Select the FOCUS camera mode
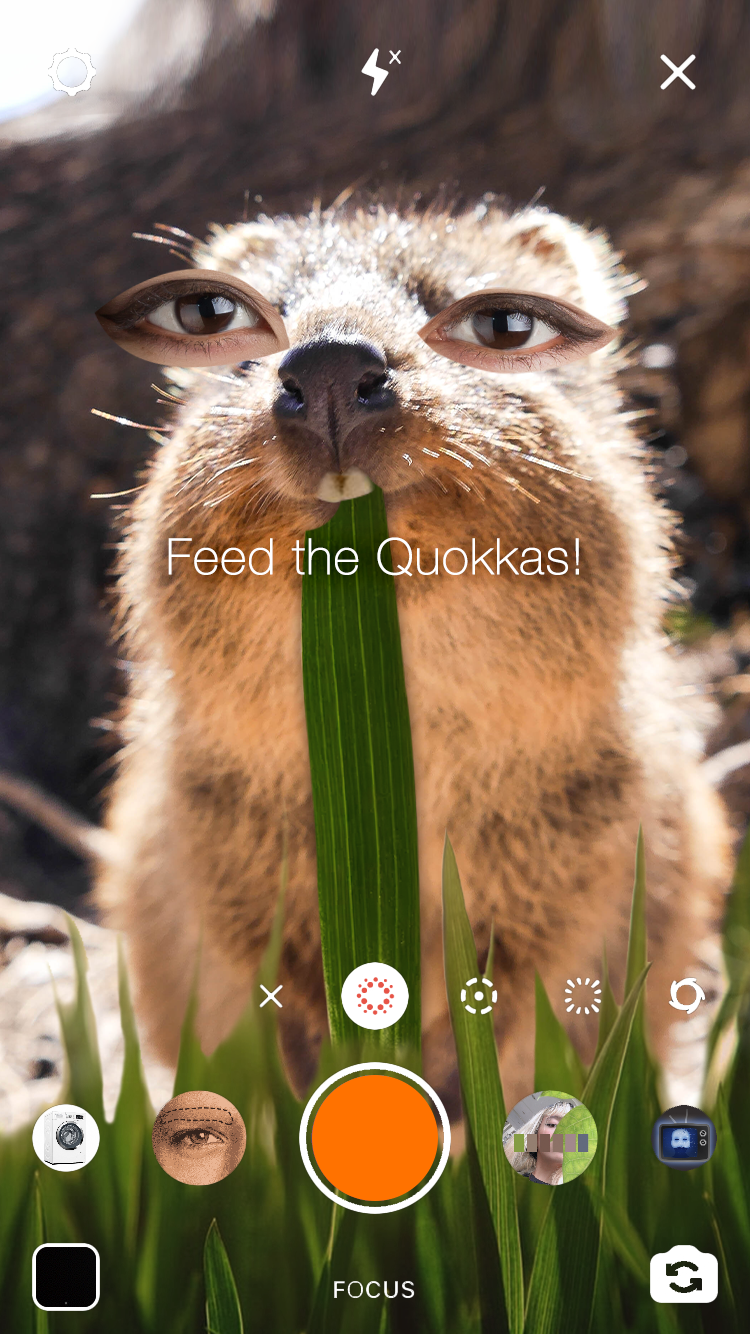The image size is (750, 1334). click(374, 1290)
